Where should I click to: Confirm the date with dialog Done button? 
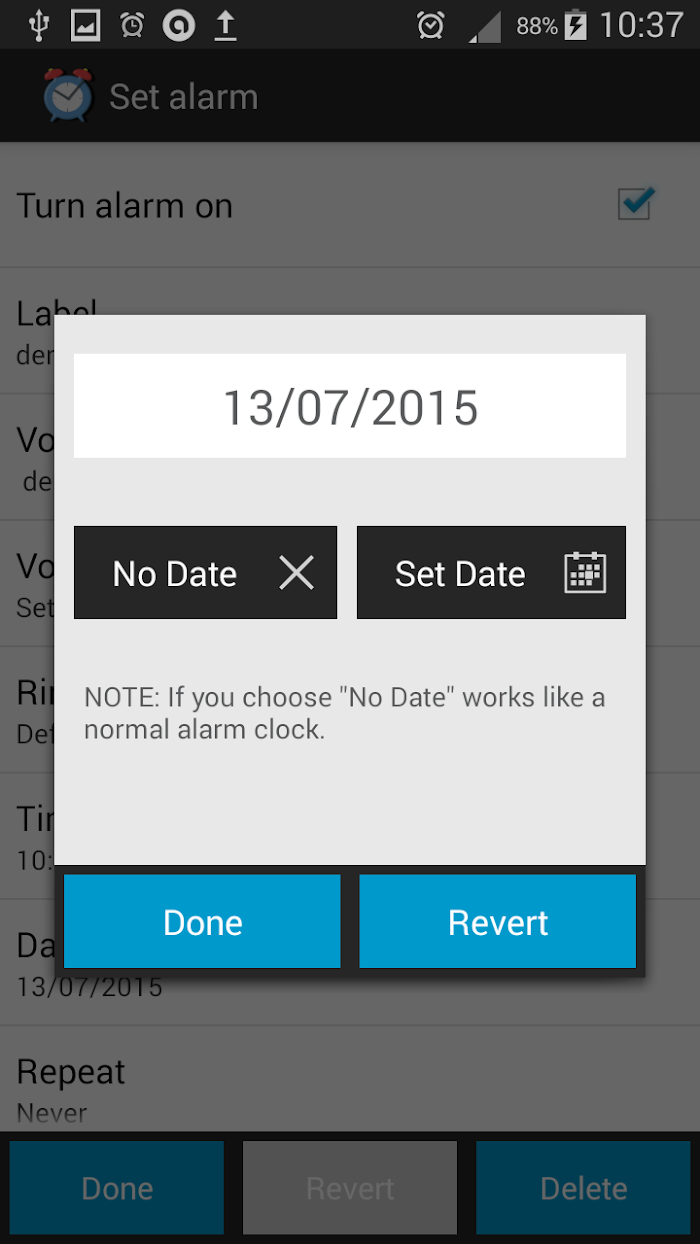202,922
